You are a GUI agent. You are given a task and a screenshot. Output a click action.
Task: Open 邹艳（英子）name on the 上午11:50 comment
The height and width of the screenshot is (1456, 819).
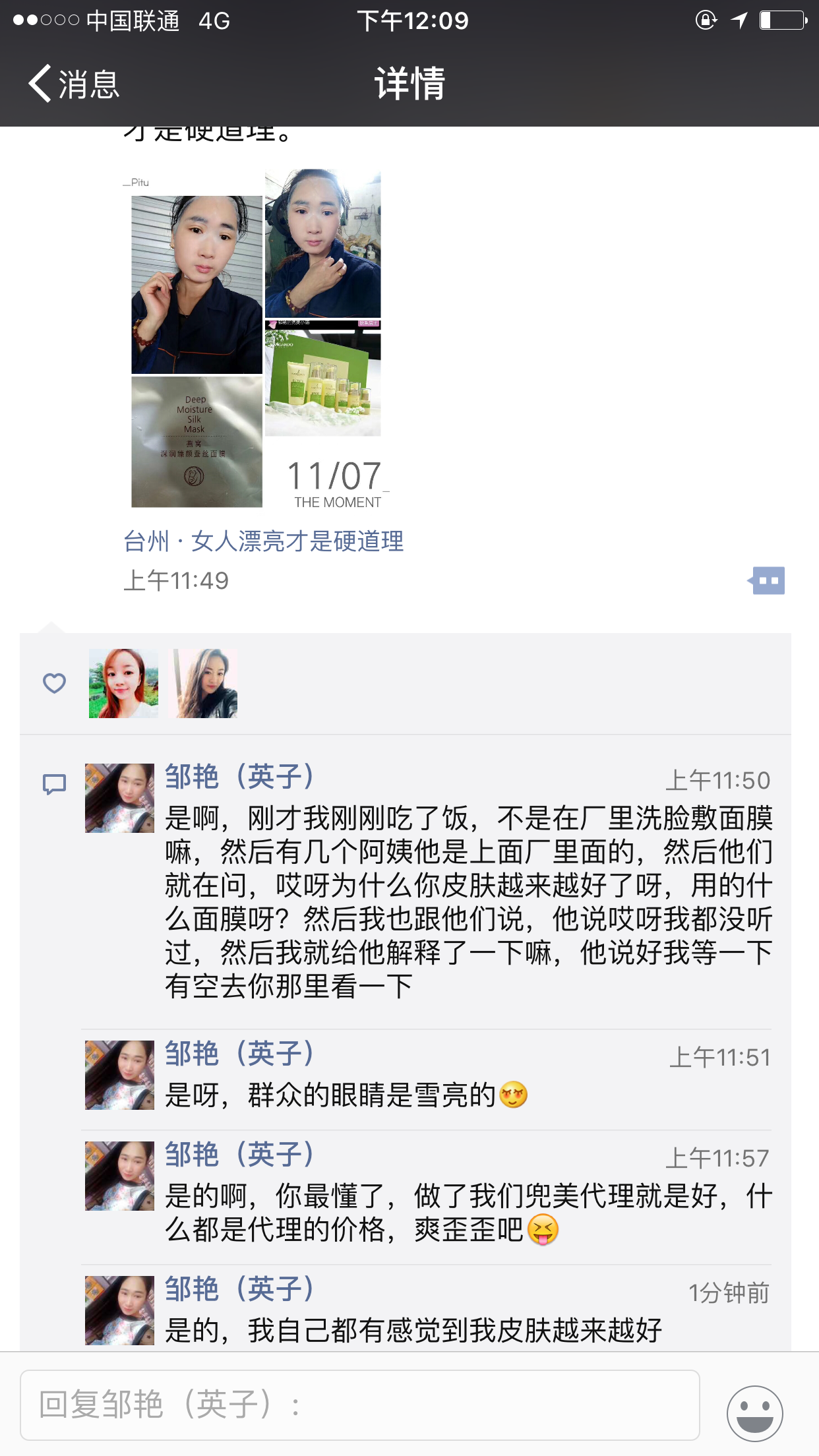(x=239, y=777)
